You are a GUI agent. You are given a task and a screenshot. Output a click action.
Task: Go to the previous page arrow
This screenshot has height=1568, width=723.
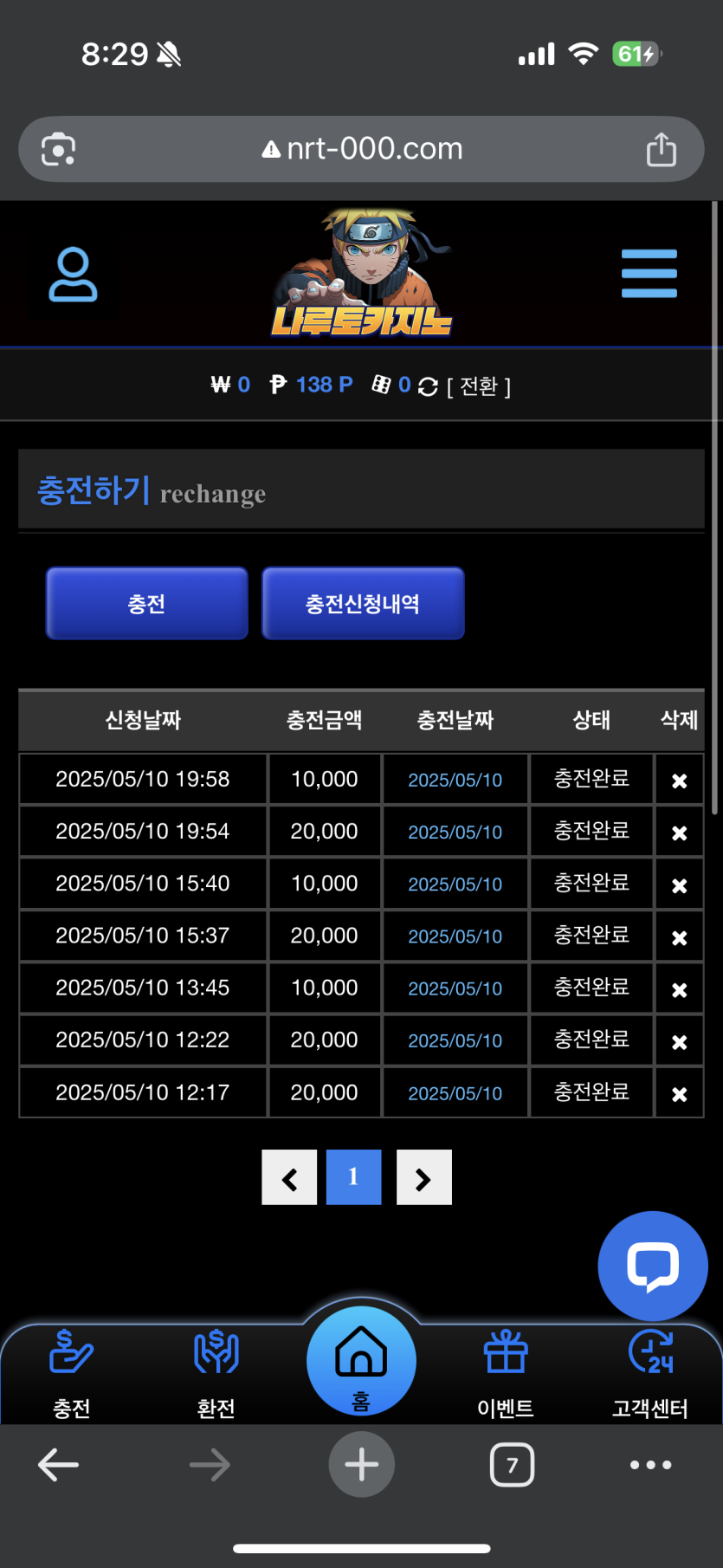coord(289,1177)
